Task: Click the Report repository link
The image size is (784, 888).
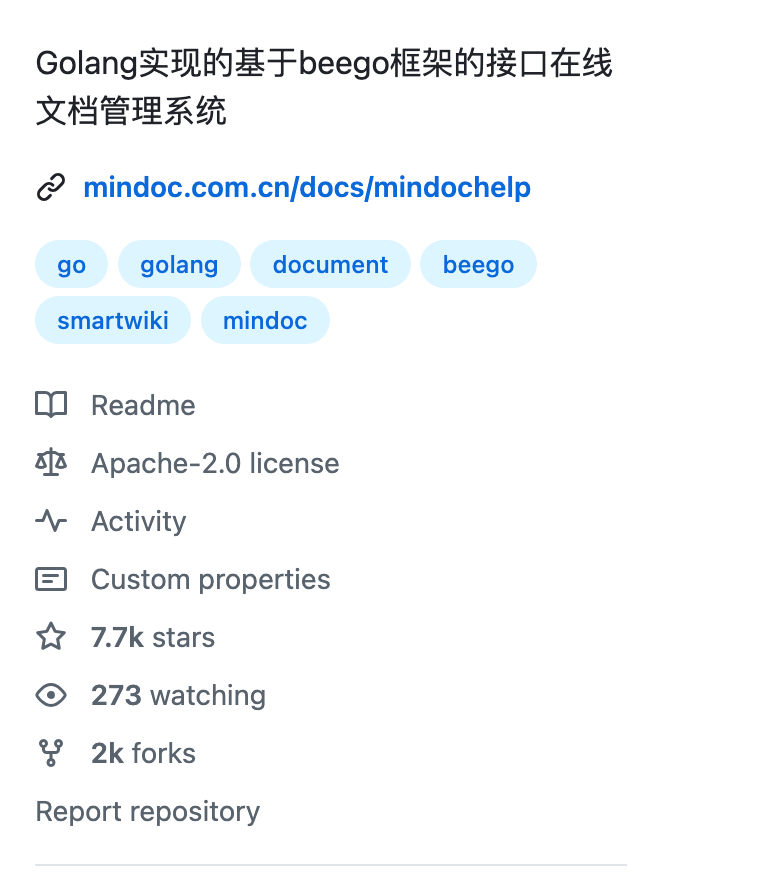Action: [147, 811]
